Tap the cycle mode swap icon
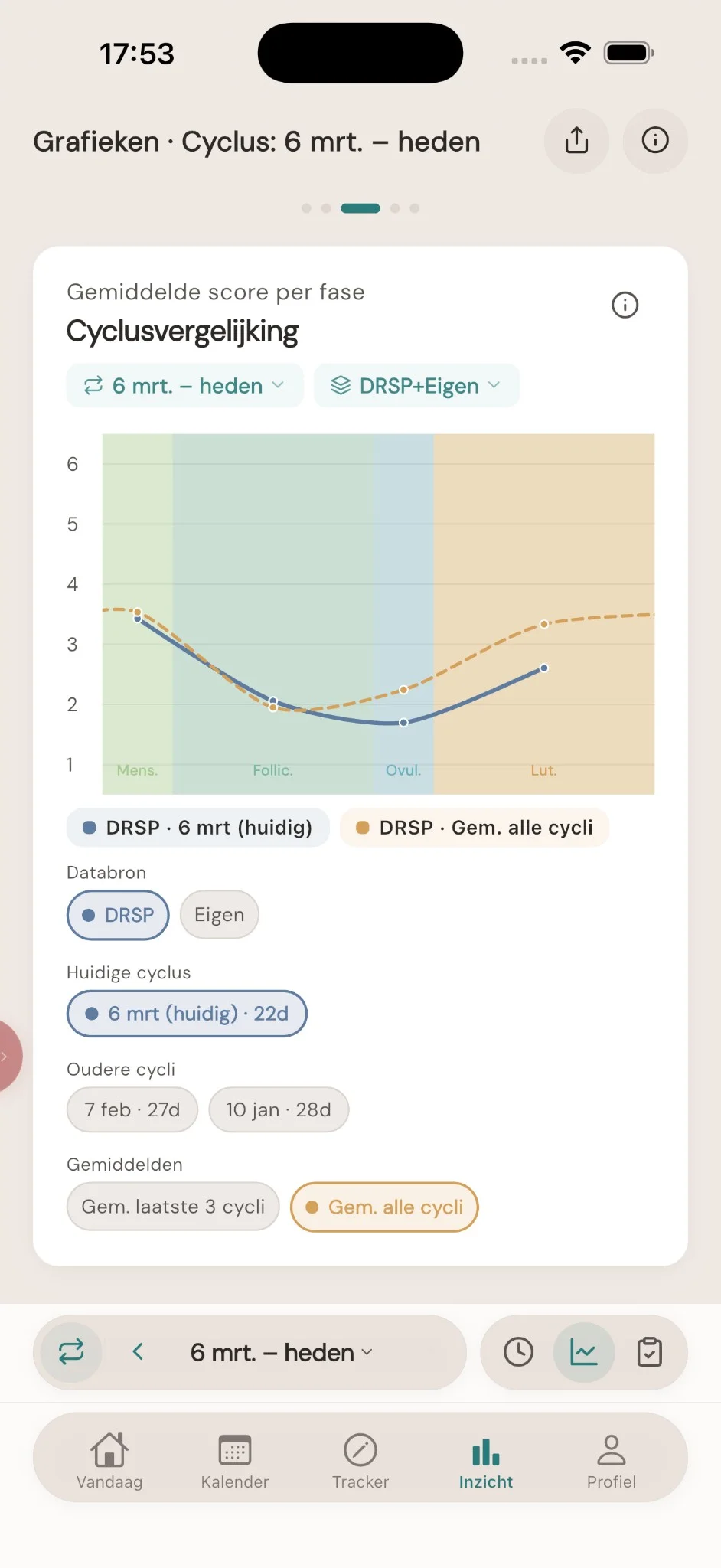This screenshot has height=1568, width=721. (71, 1352)
